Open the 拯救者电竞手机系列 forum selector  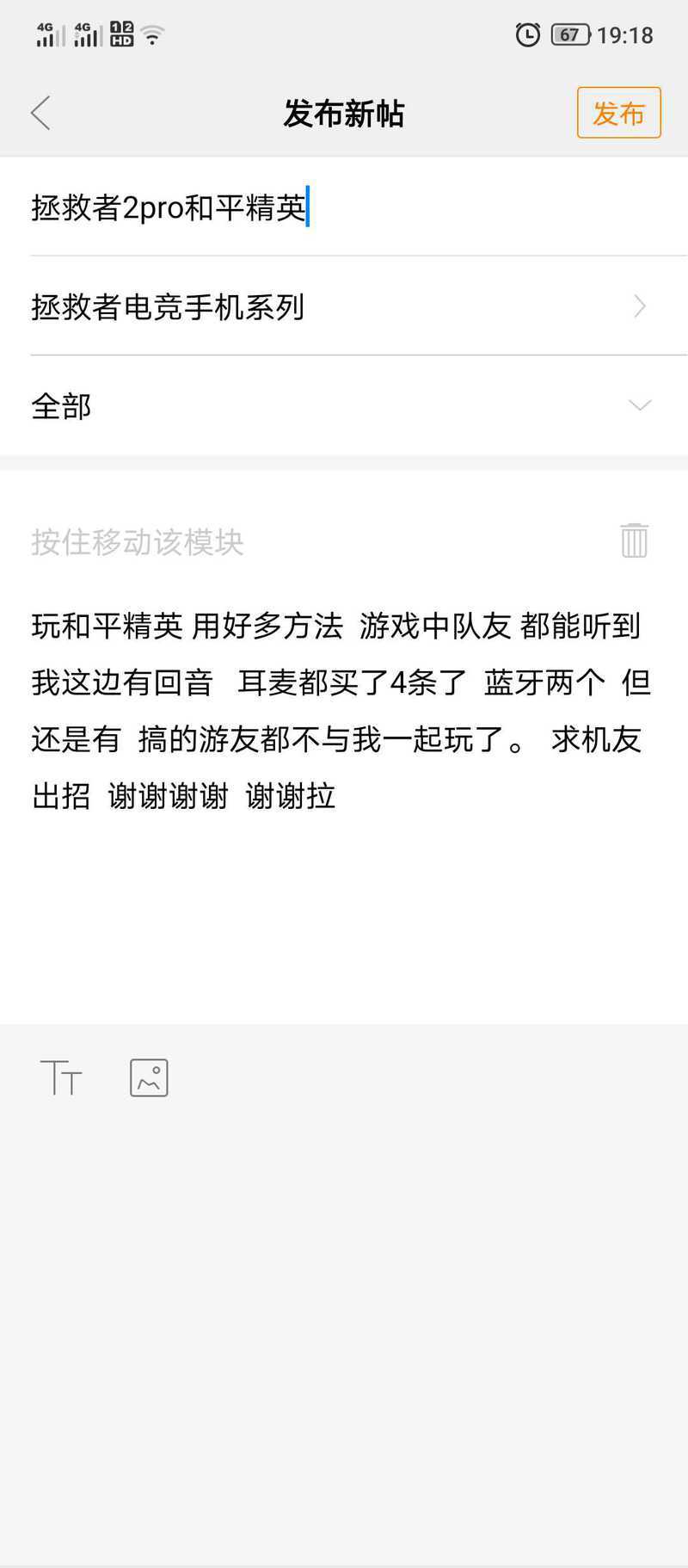coord(344,306)
